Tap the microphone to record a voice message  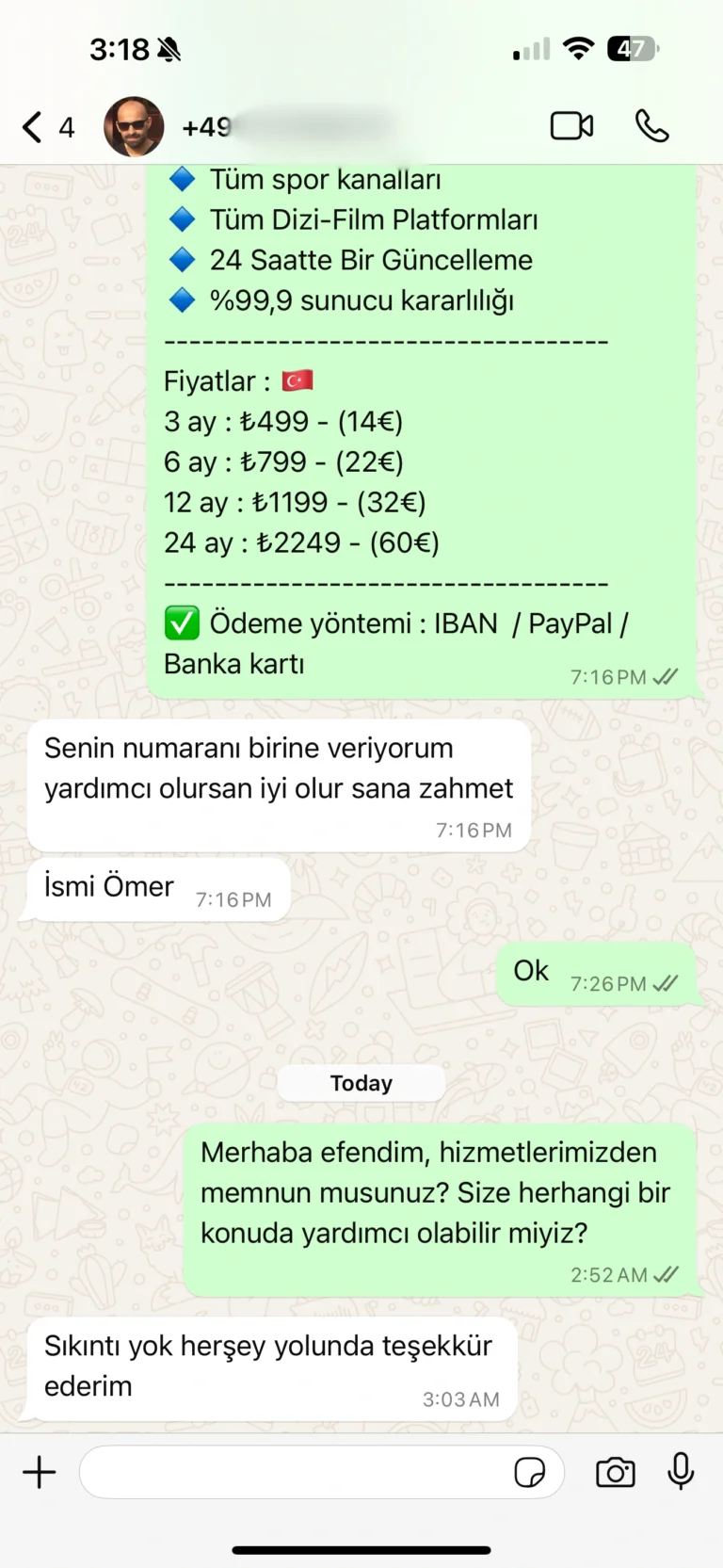[x=680, y=1472]
